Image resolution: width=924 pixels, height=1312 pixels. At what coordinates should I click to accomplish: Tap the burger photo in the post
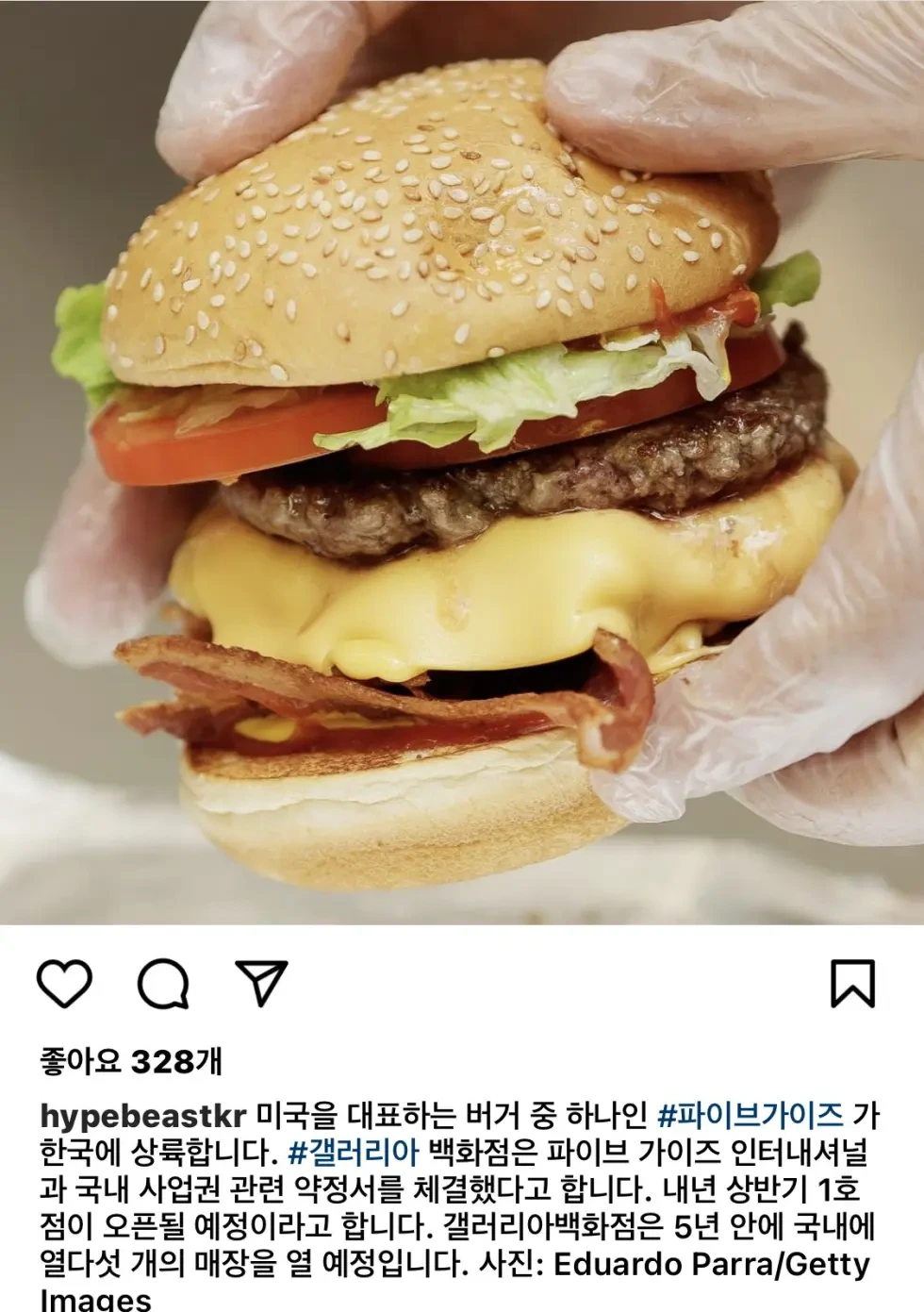point(462,462)
